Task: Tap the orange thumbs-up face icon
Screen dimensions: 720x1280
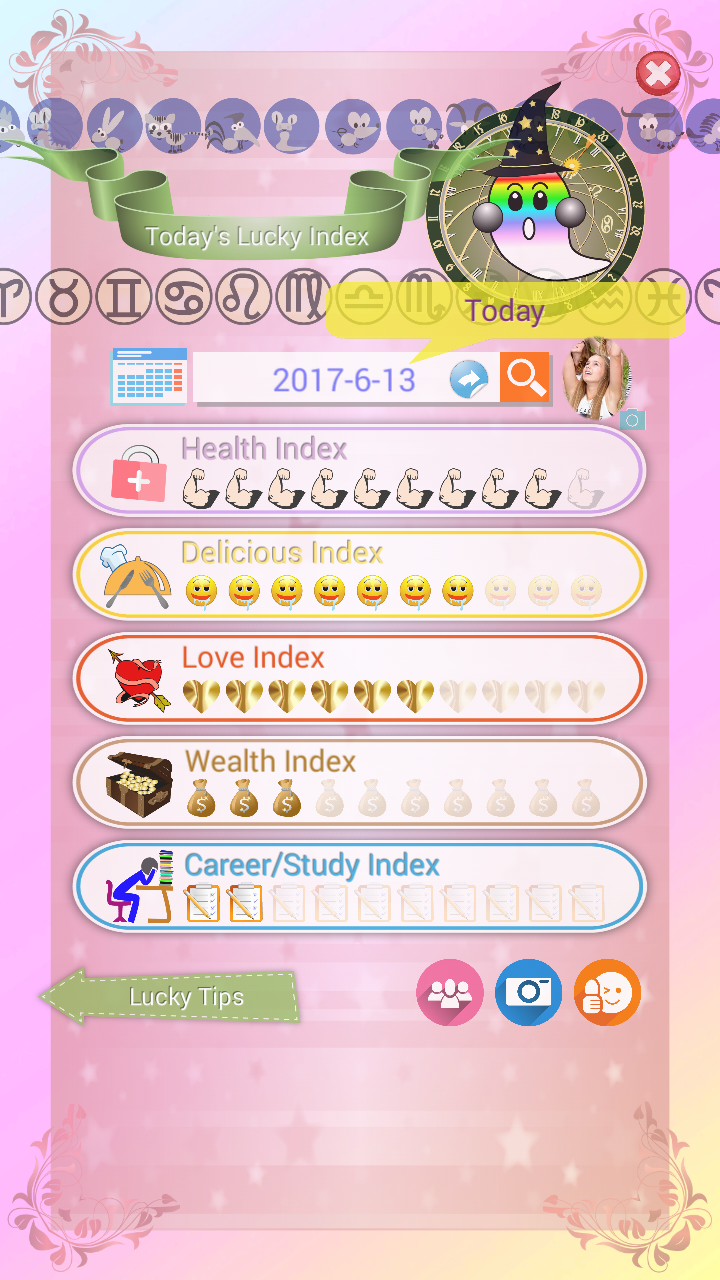Action: 607,992
